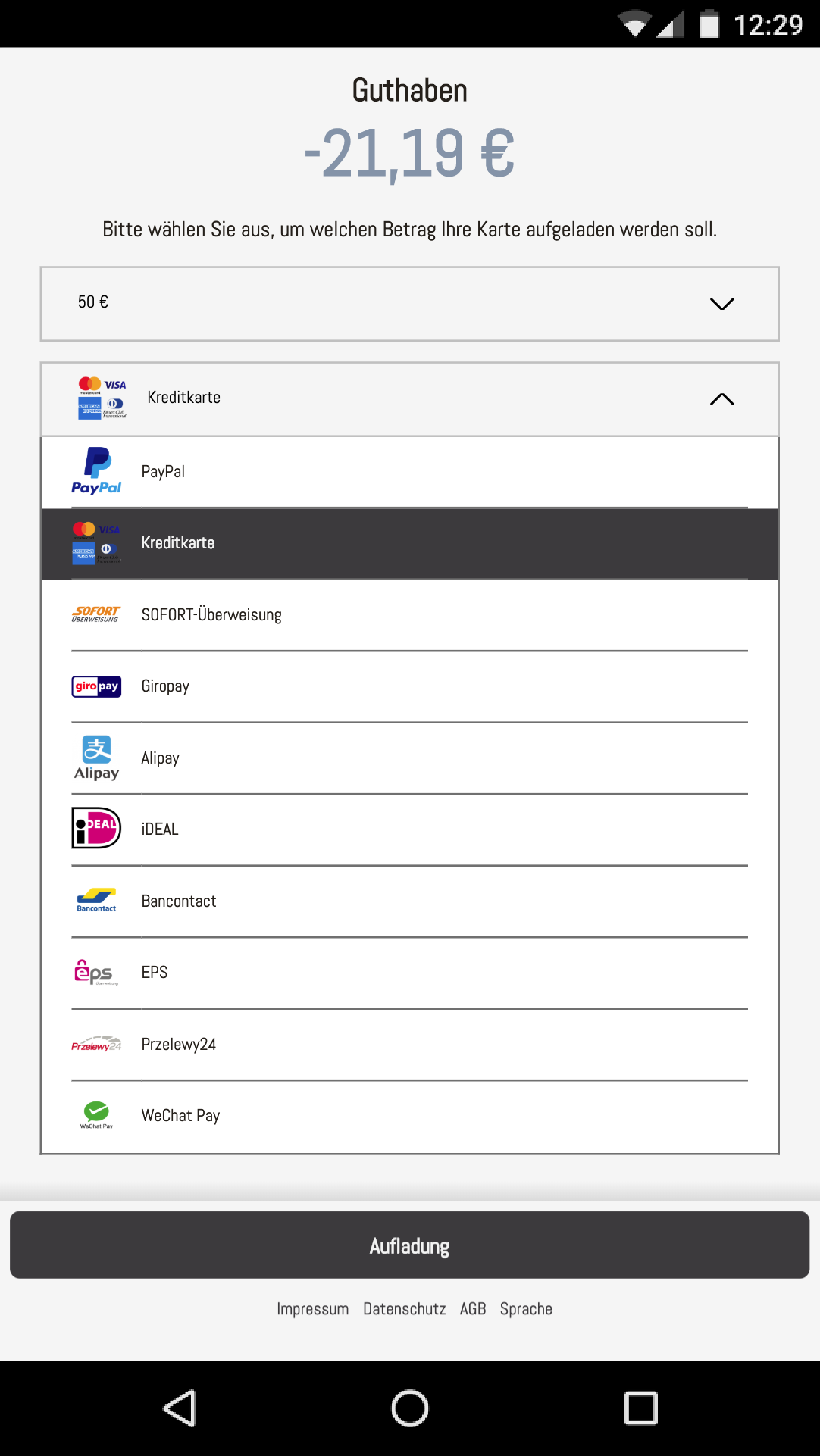The image size is (820, 1456).
Task: Go back with the system back button
Action: [180, 1408]
